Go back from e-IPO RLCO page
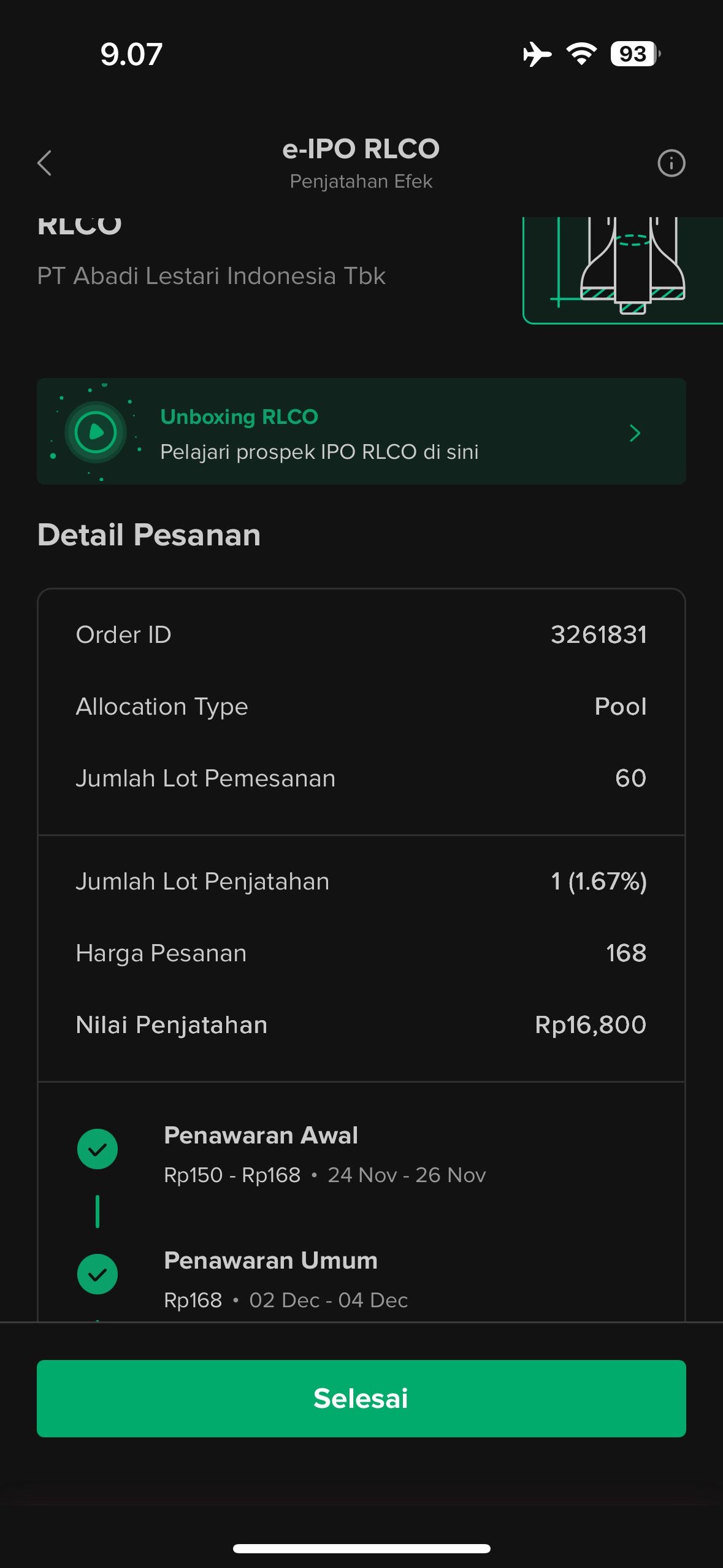Screen dimensions: 723x1568 44,163
